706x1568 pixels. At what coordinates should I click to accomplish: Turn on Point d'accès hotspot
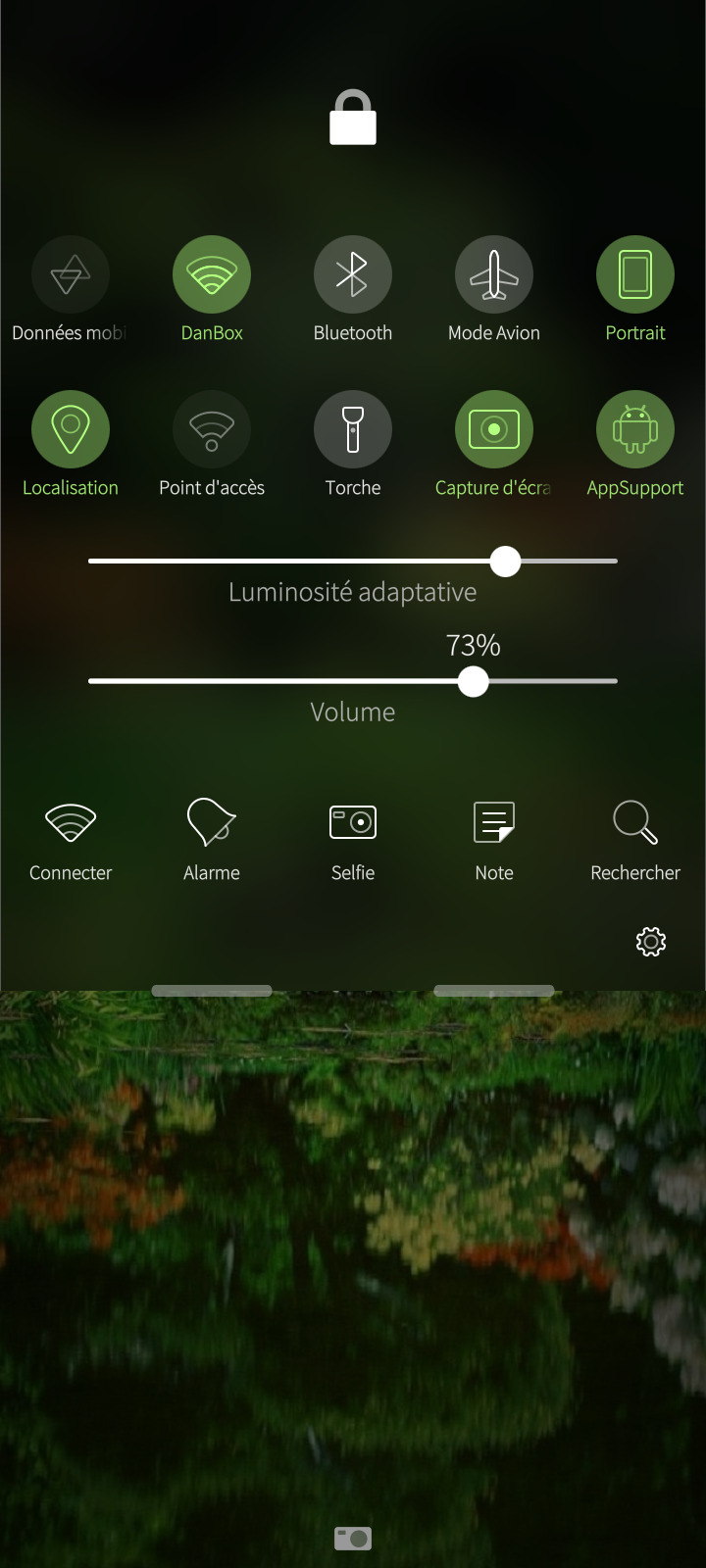(212, 430)
